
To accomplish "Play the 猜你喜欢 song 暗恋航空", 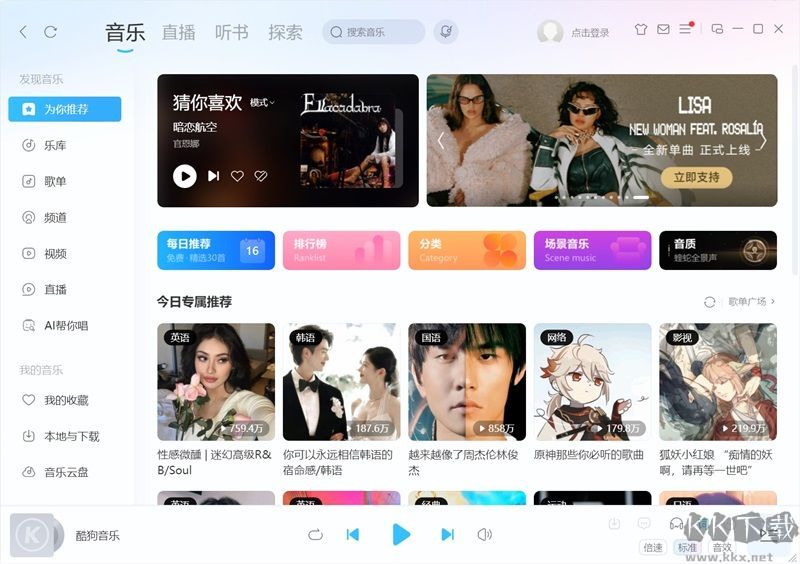I will [x=184, y=176].
